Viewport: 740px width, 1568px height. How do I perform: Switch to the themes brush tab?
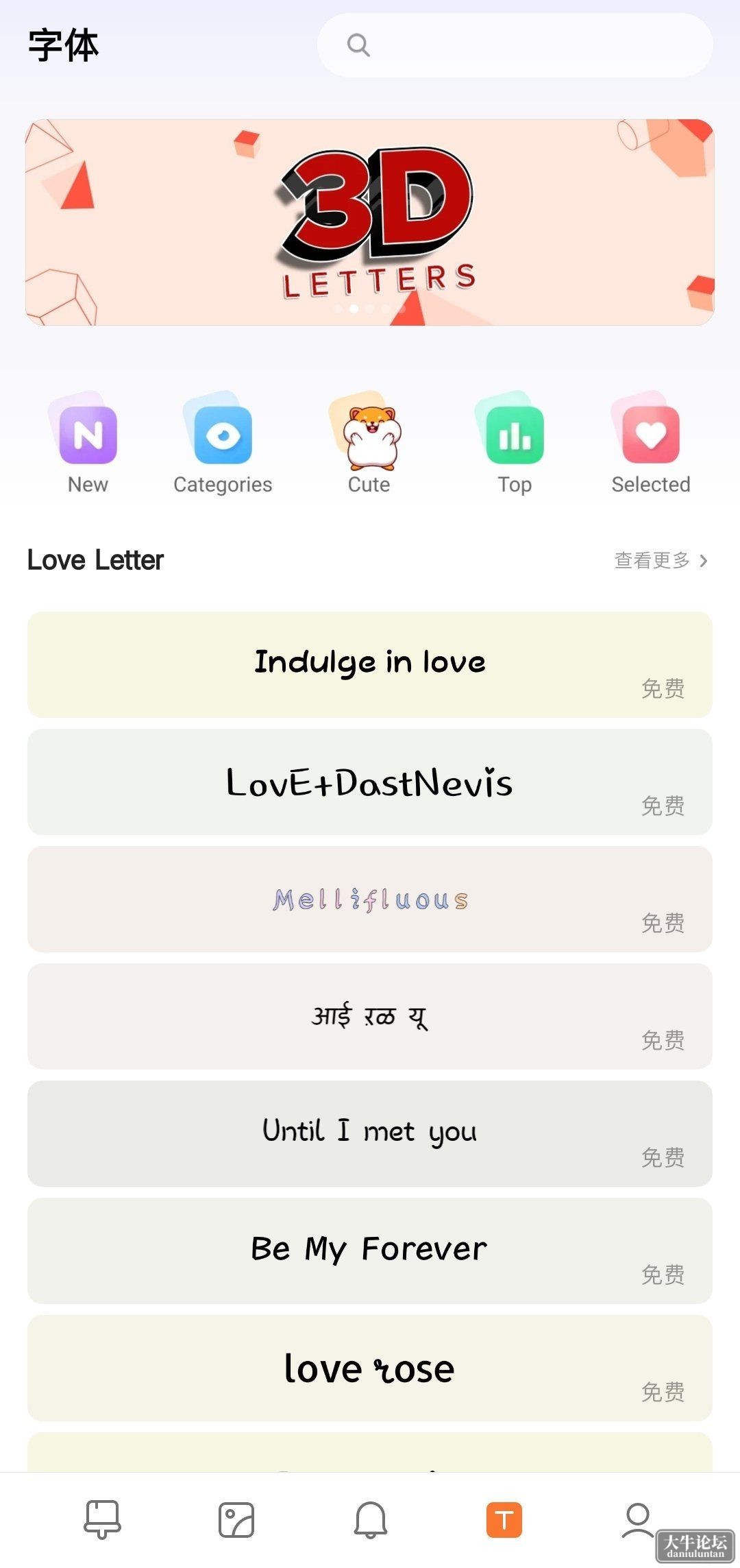102,1519
